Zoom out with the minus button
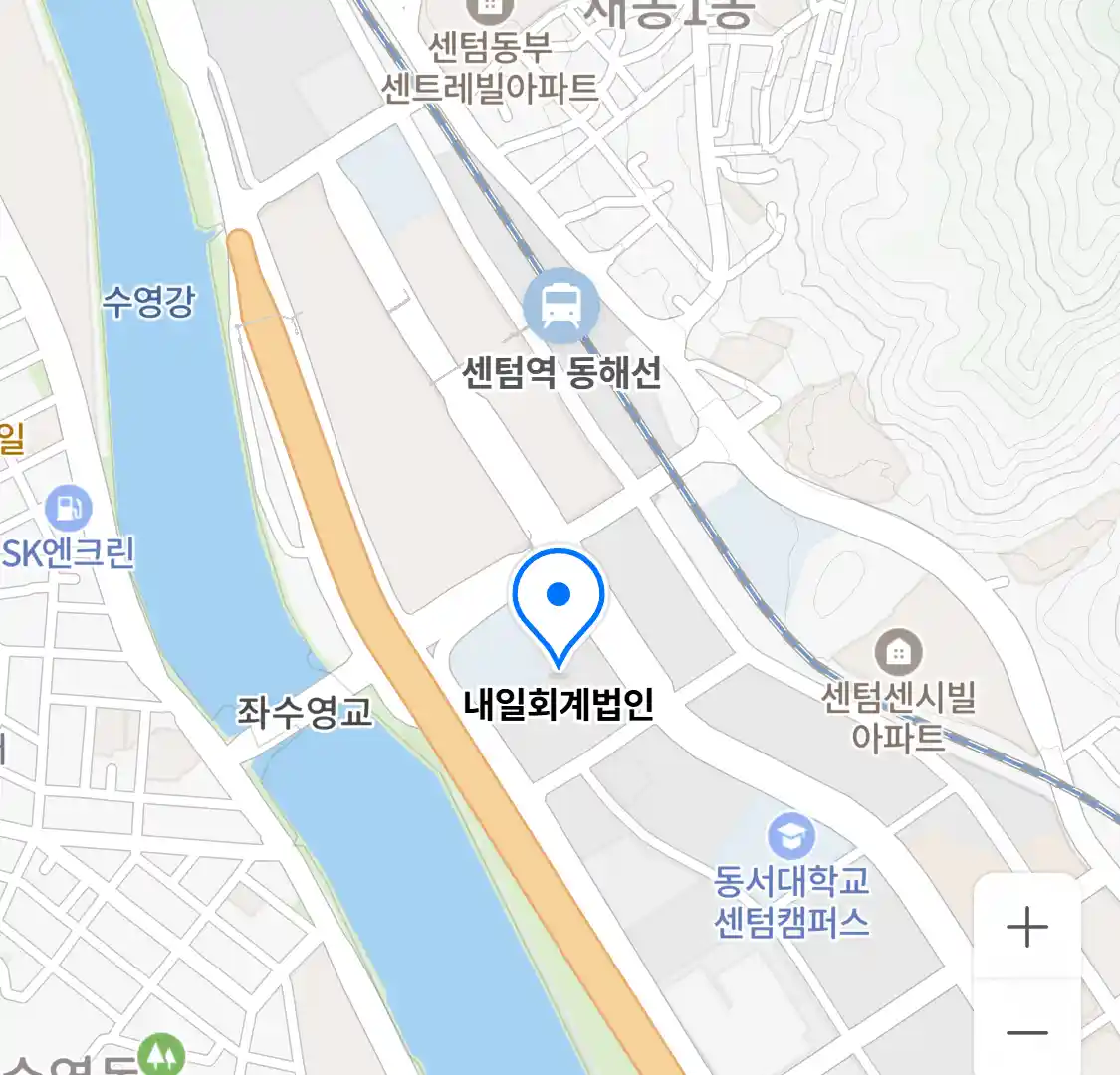The width and height of the screenshot is (1120, 1075). 1026,1032
